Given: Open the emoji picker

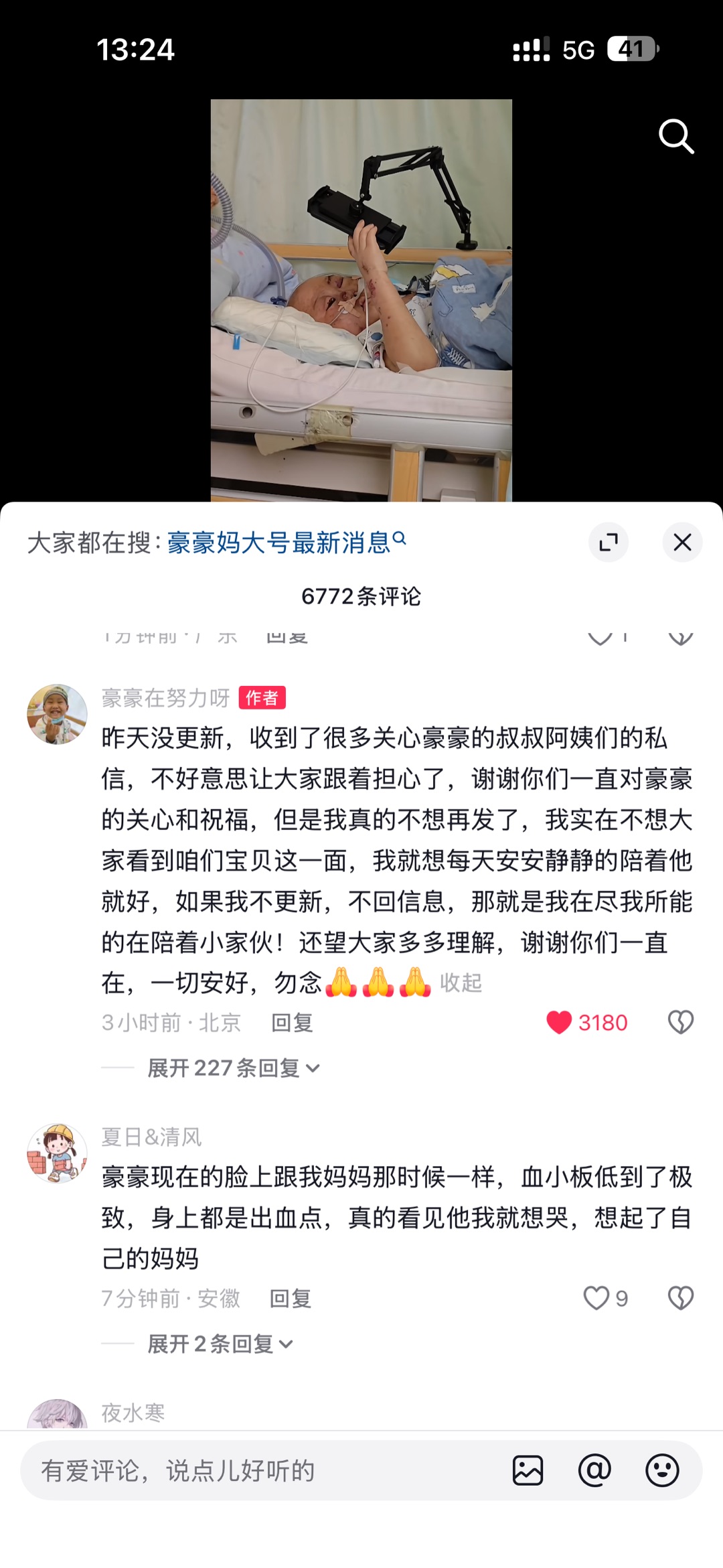Looking at the screenshot, I should (x=662, y=1471).
